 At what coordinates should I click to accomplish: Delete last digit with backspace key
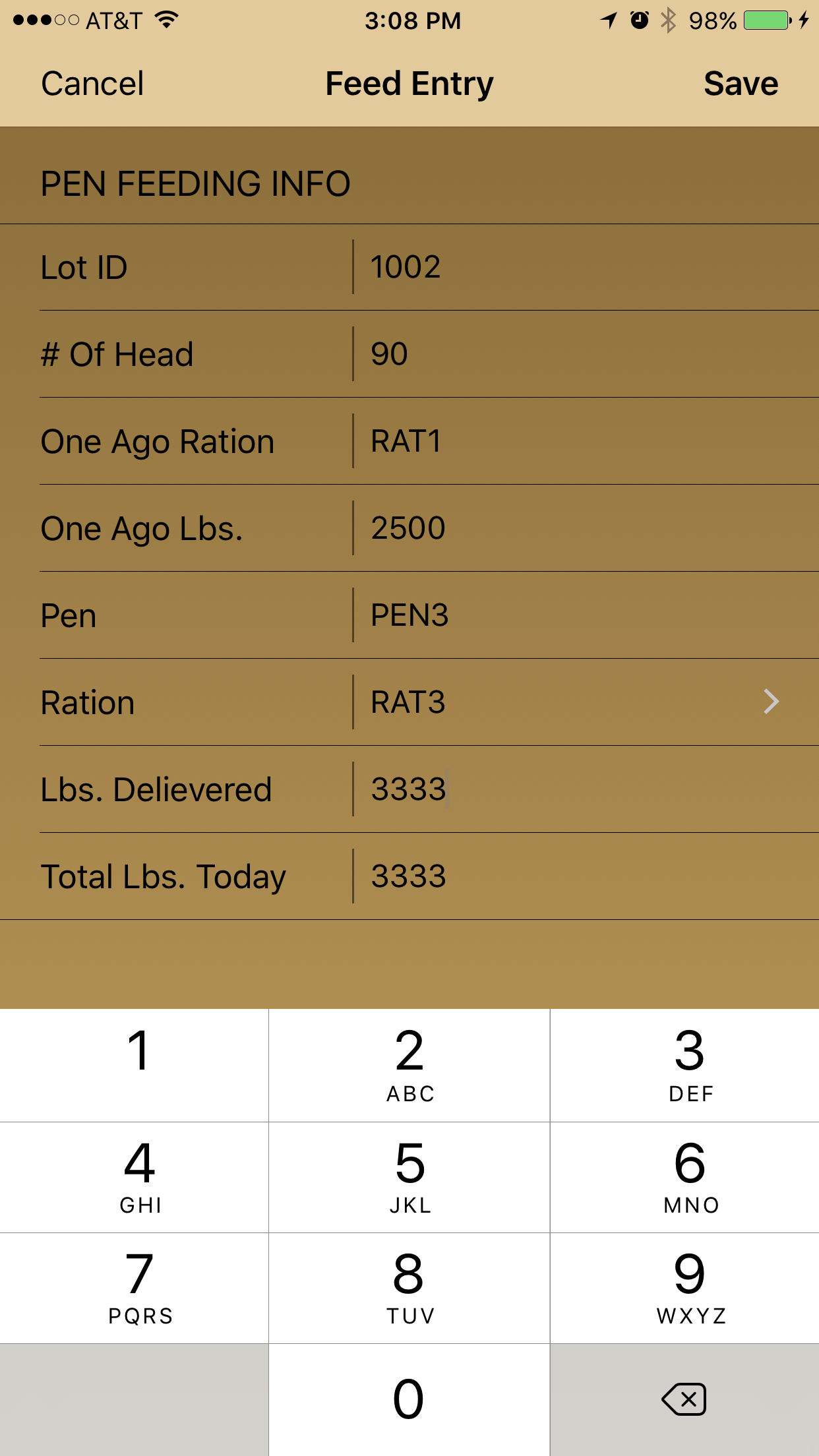click(x=684, y=1400)
